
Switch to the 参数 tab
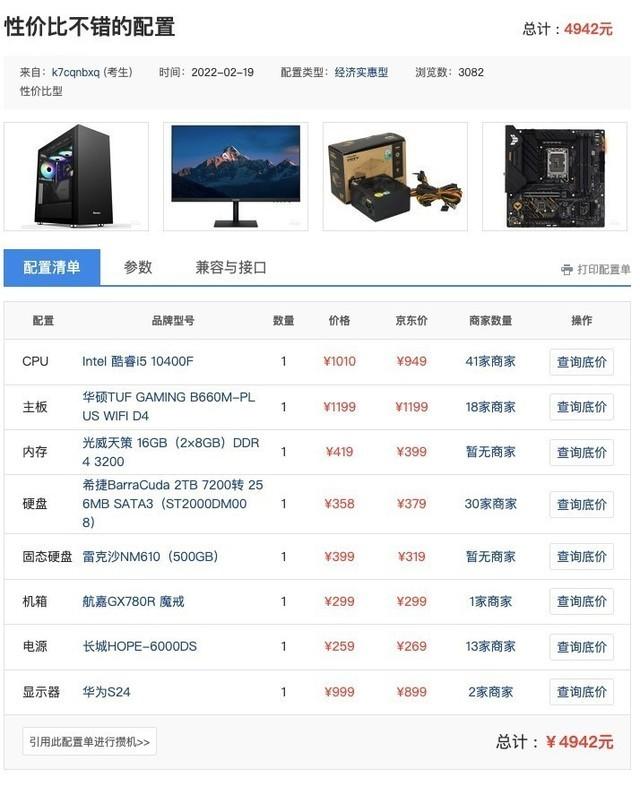[x=138, y=268]
